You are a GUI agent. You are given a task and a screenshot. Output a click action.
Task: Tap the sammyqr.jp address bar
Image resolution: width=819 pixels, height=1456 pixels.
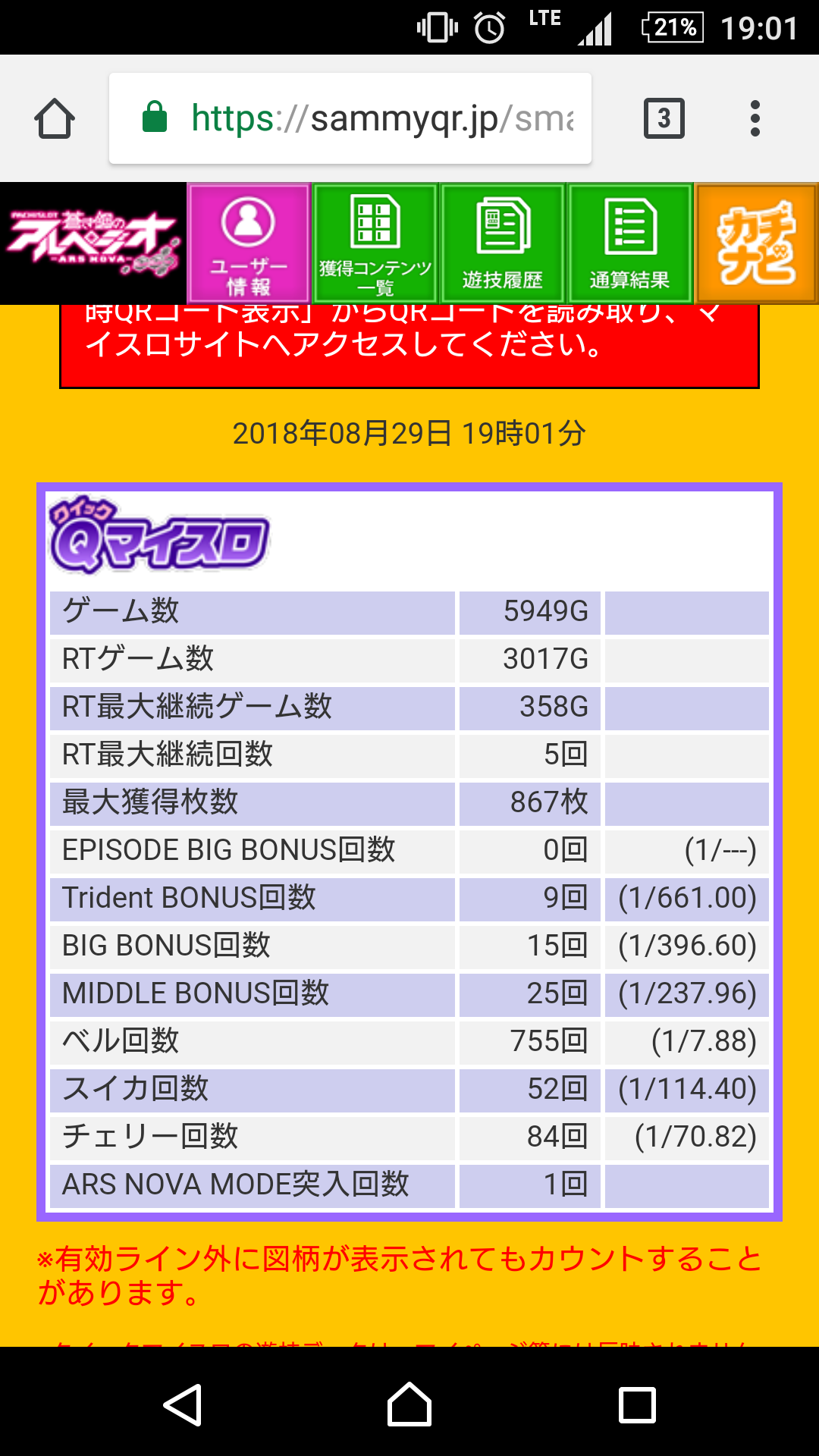[x=350, y=119]
